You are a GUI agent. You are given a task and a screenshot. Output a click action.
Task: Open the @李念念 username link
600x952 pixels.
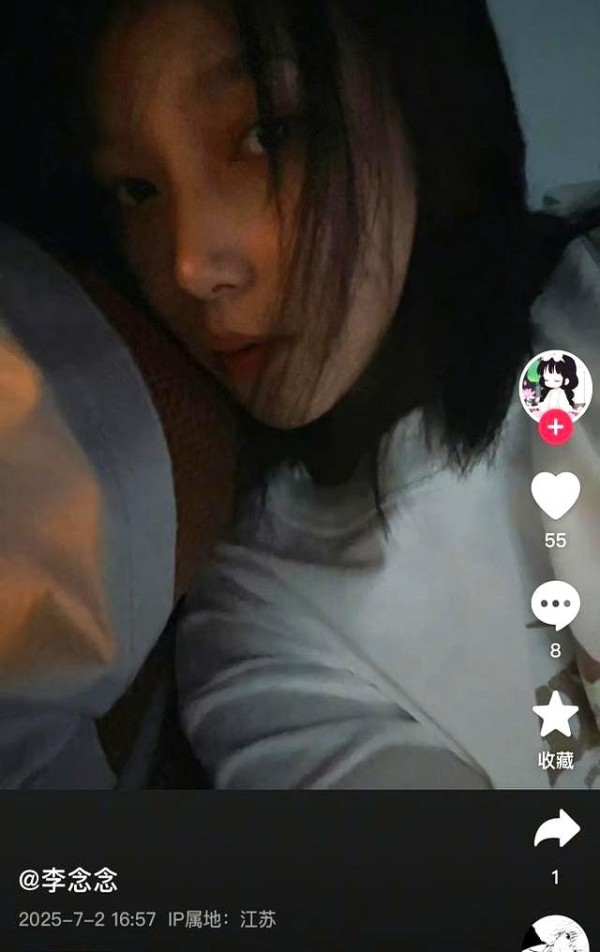(68, 880)
